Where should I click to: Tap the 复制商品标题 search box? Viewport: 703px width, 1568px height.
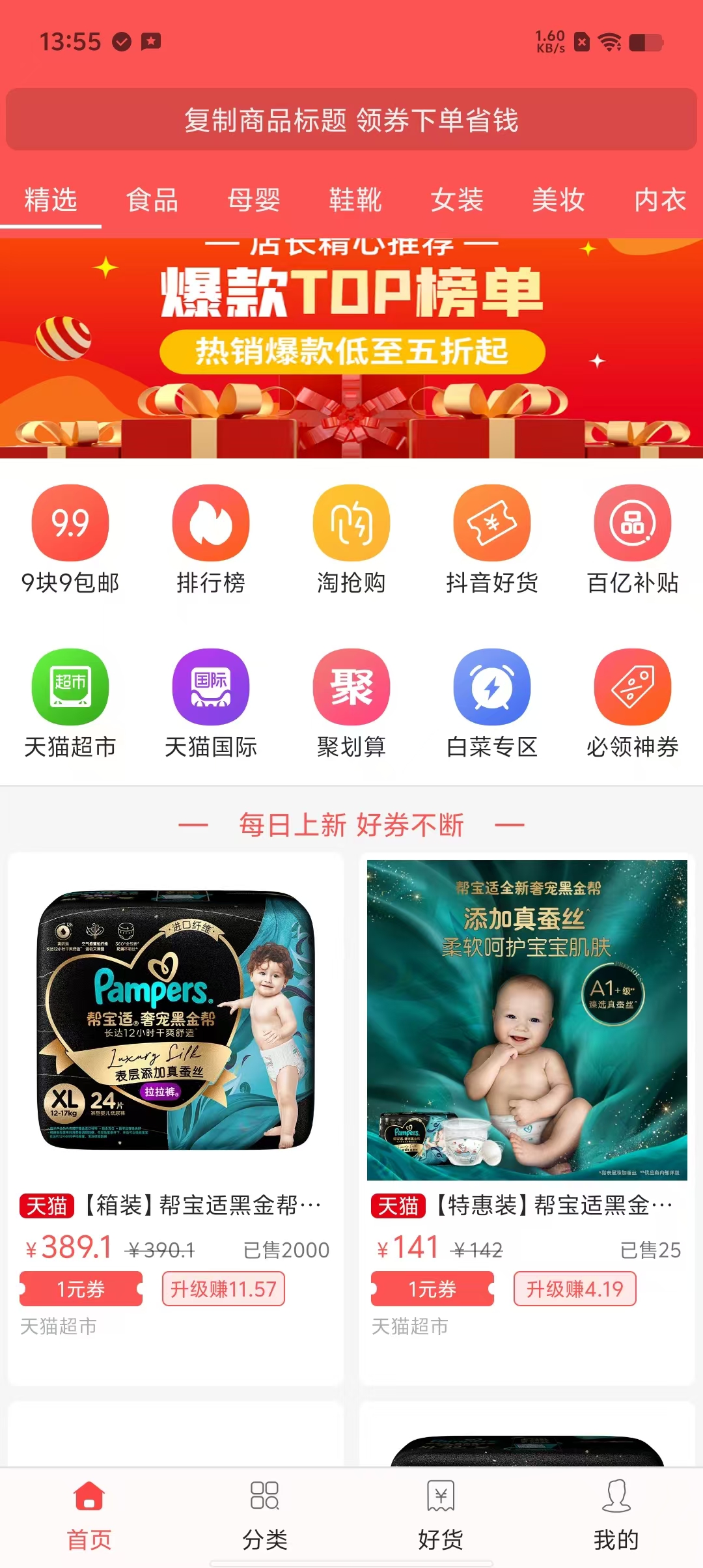(x=351, y=120)
